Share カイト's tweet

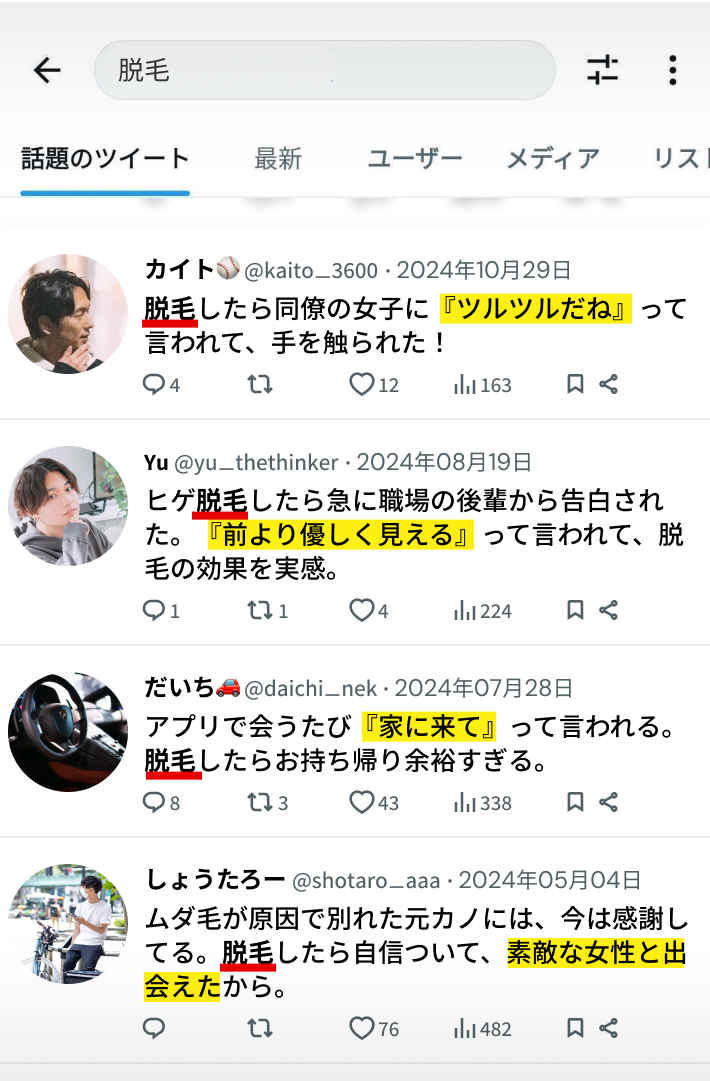(x=608, y=384)
